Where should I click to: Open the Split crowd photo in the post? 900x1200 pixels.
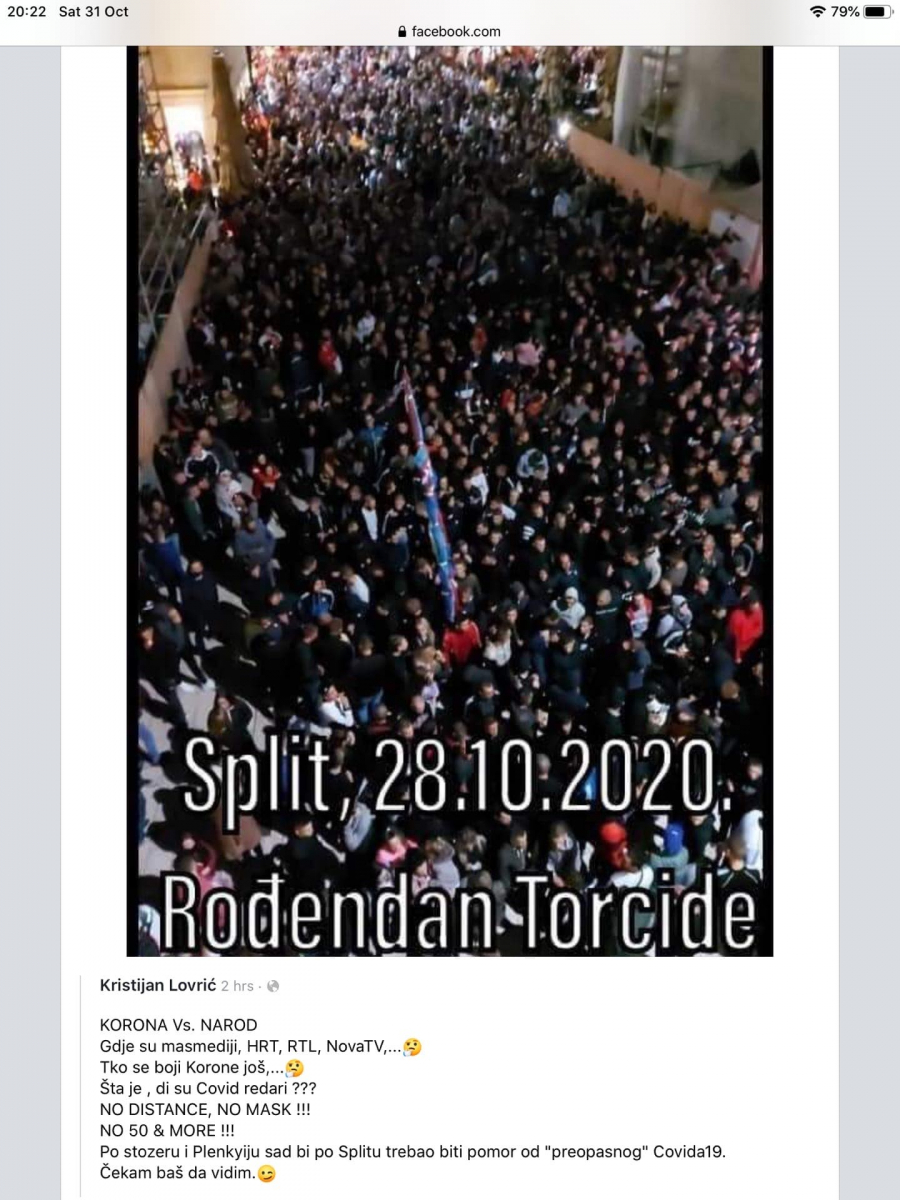coord(450,500)
